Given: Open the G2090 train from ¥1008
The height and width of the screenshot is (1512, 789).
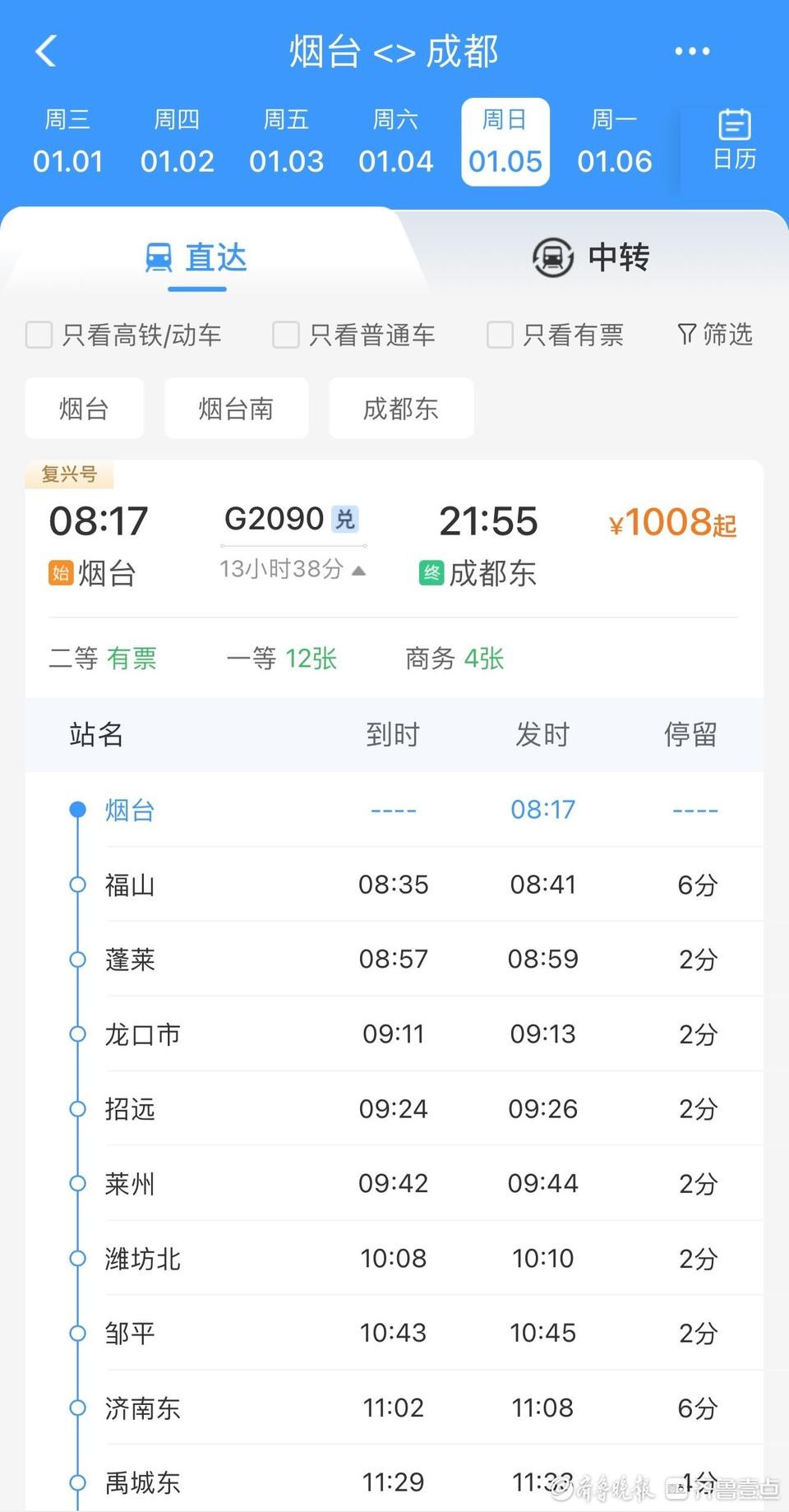Looking at the screenshot, I should point(672,523).
